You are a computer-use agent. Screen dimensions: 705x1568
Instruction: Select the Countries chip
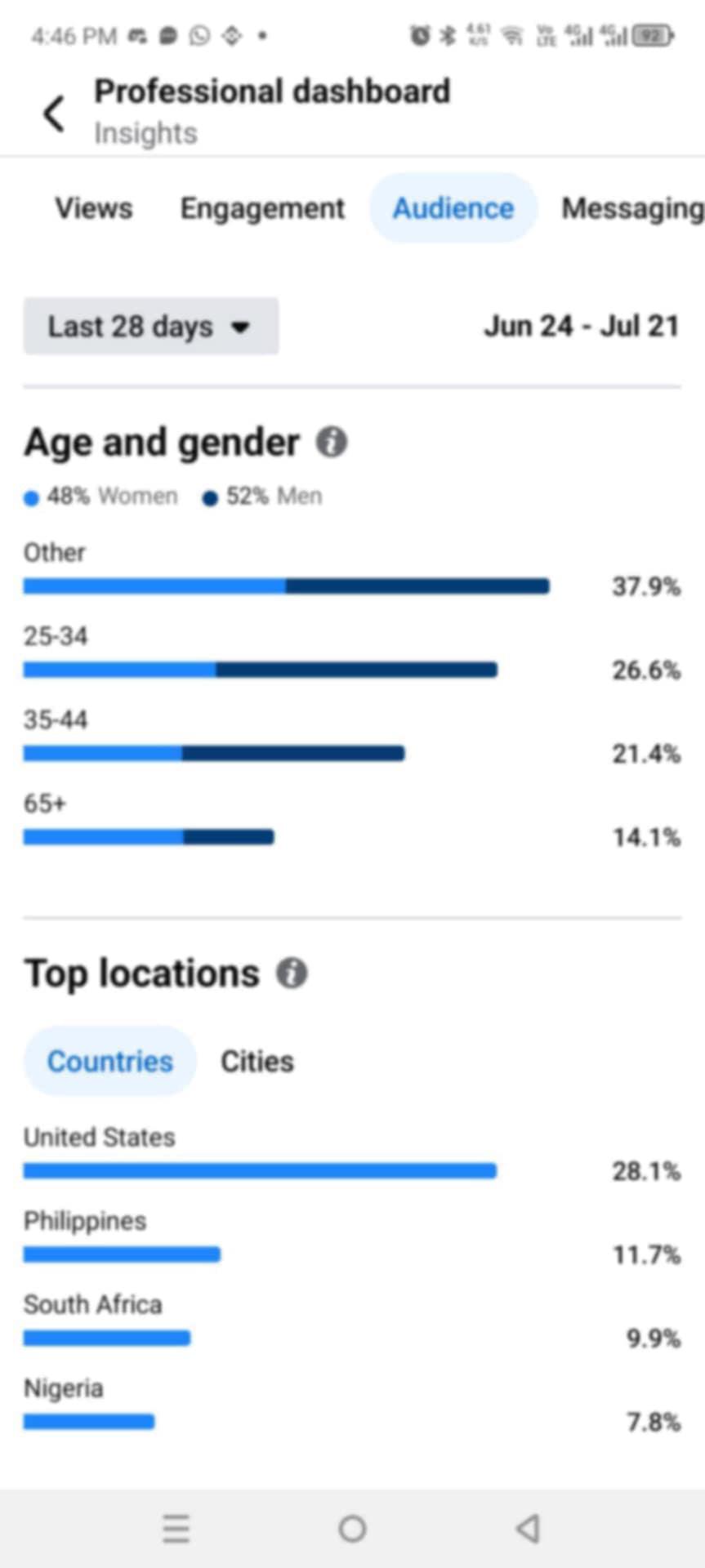pyautogui.click(x=110, y=1061)
